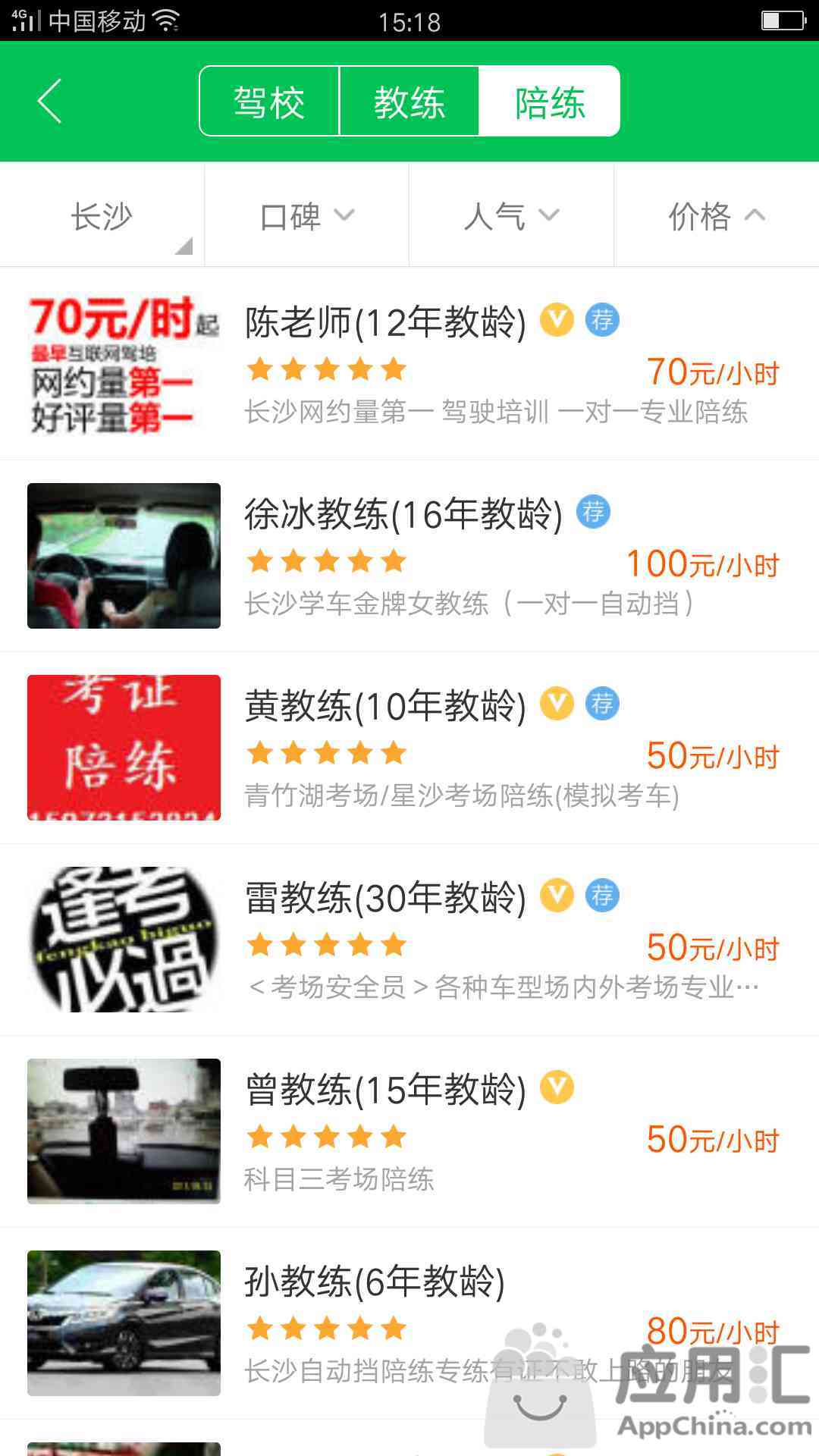Switch to the 教练 tab
This screenshot has width=819, height=1456.
click(409, 101)
